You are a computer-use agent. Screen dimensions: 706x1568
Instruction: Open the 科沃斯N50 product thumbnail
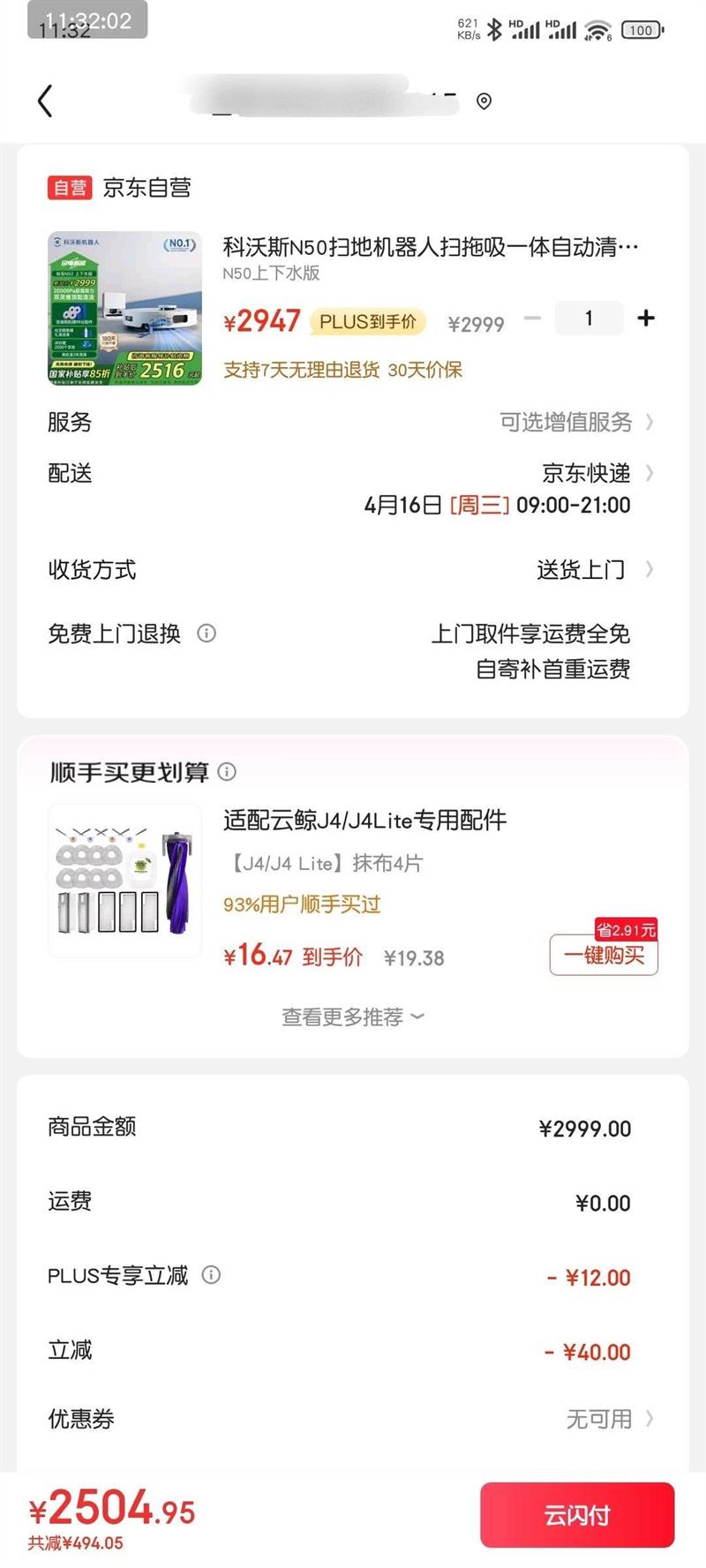coord(124,309)
